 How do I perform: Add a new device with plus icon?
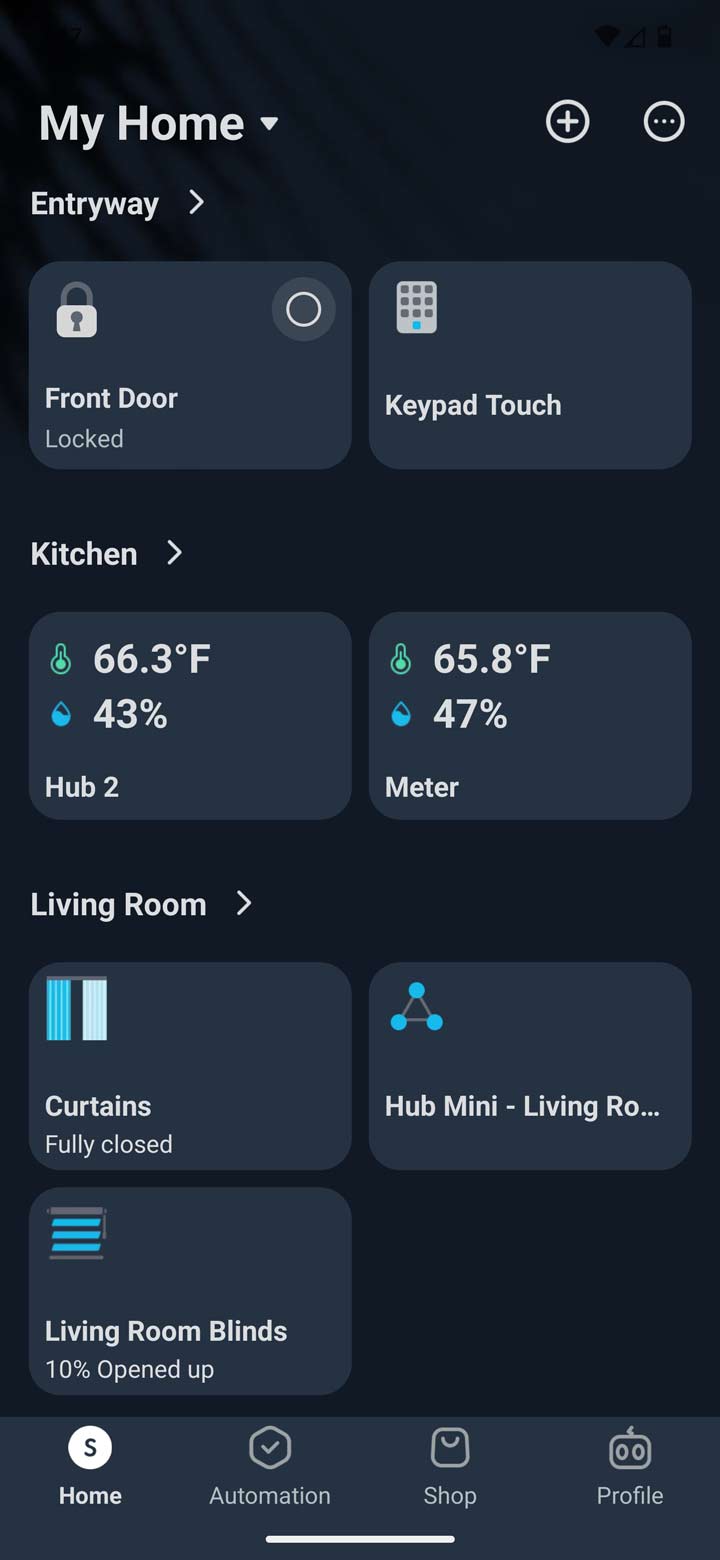point(567,122)
